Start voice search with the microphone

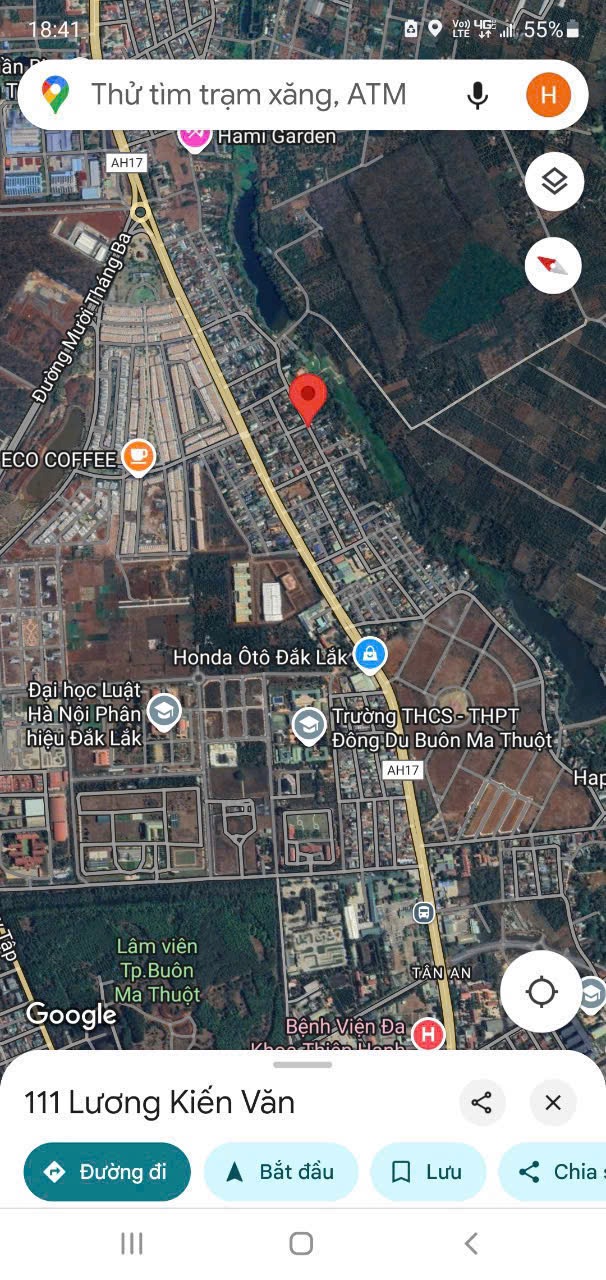[478, 95]
